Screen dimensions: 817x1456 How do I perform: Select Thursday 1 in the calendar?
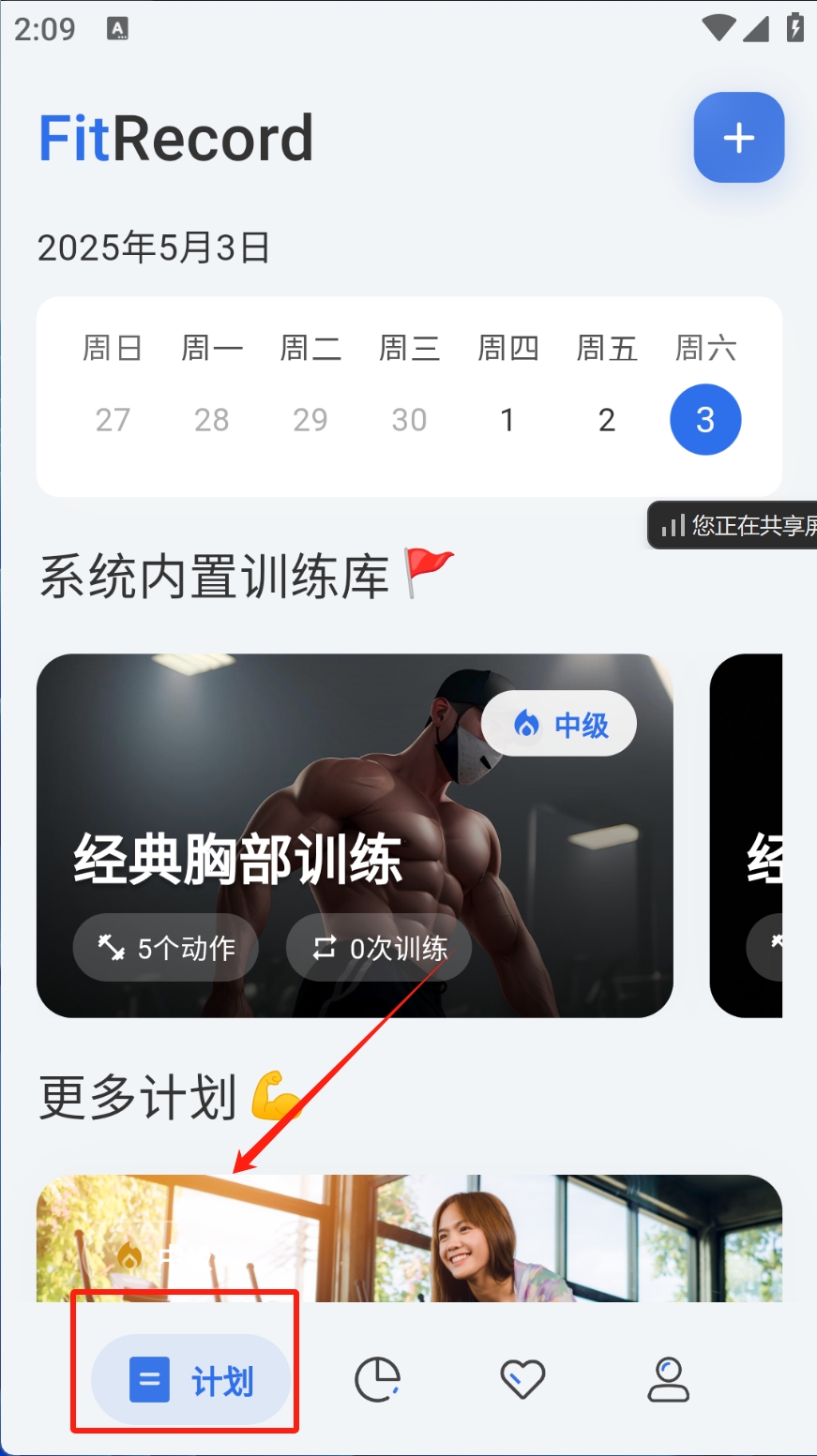pos(507,420)
